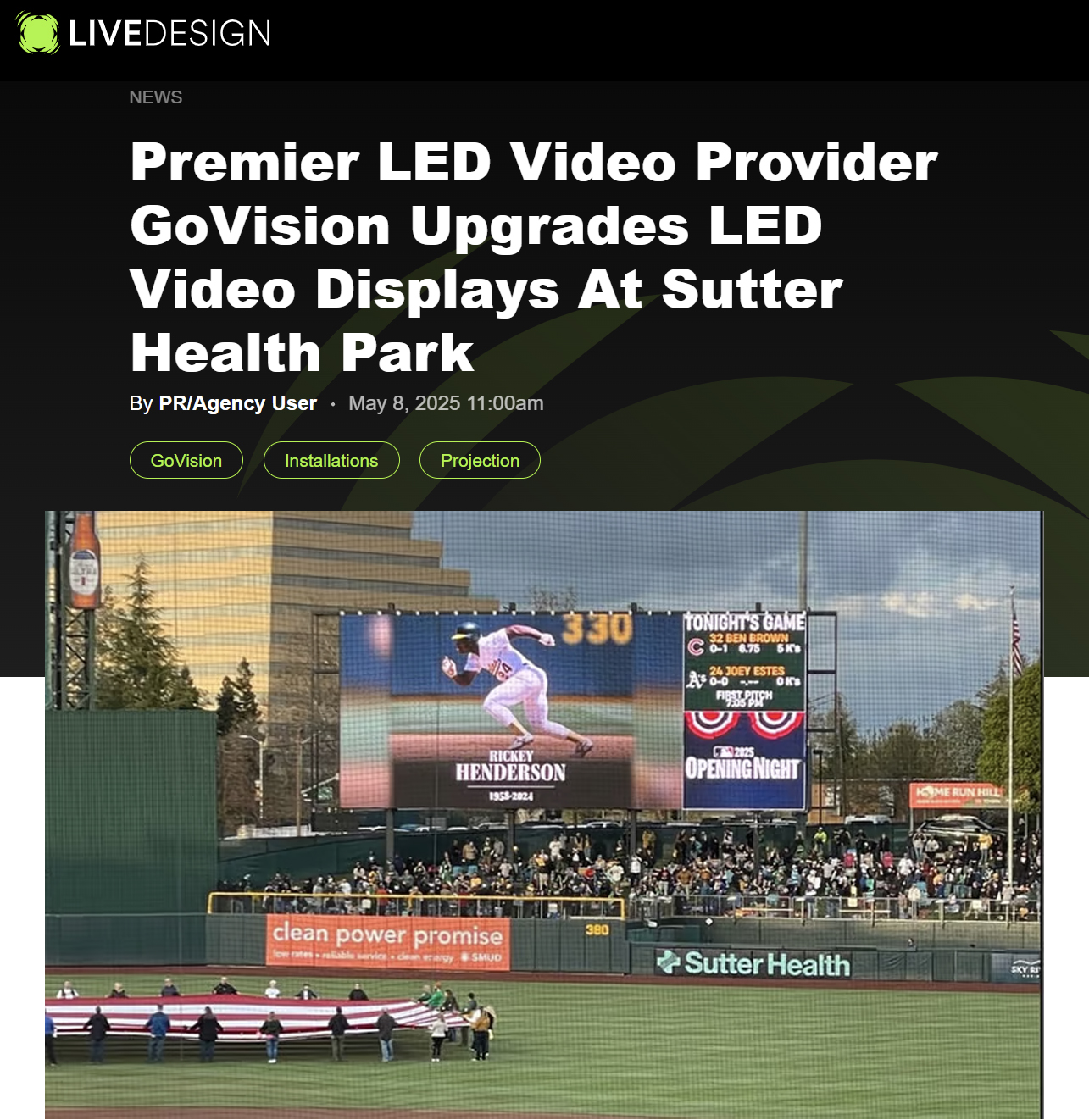The height and width of the screenshot is (1120, 1089).
Task: Open the article's stadium photo
Action: point(543,813)
